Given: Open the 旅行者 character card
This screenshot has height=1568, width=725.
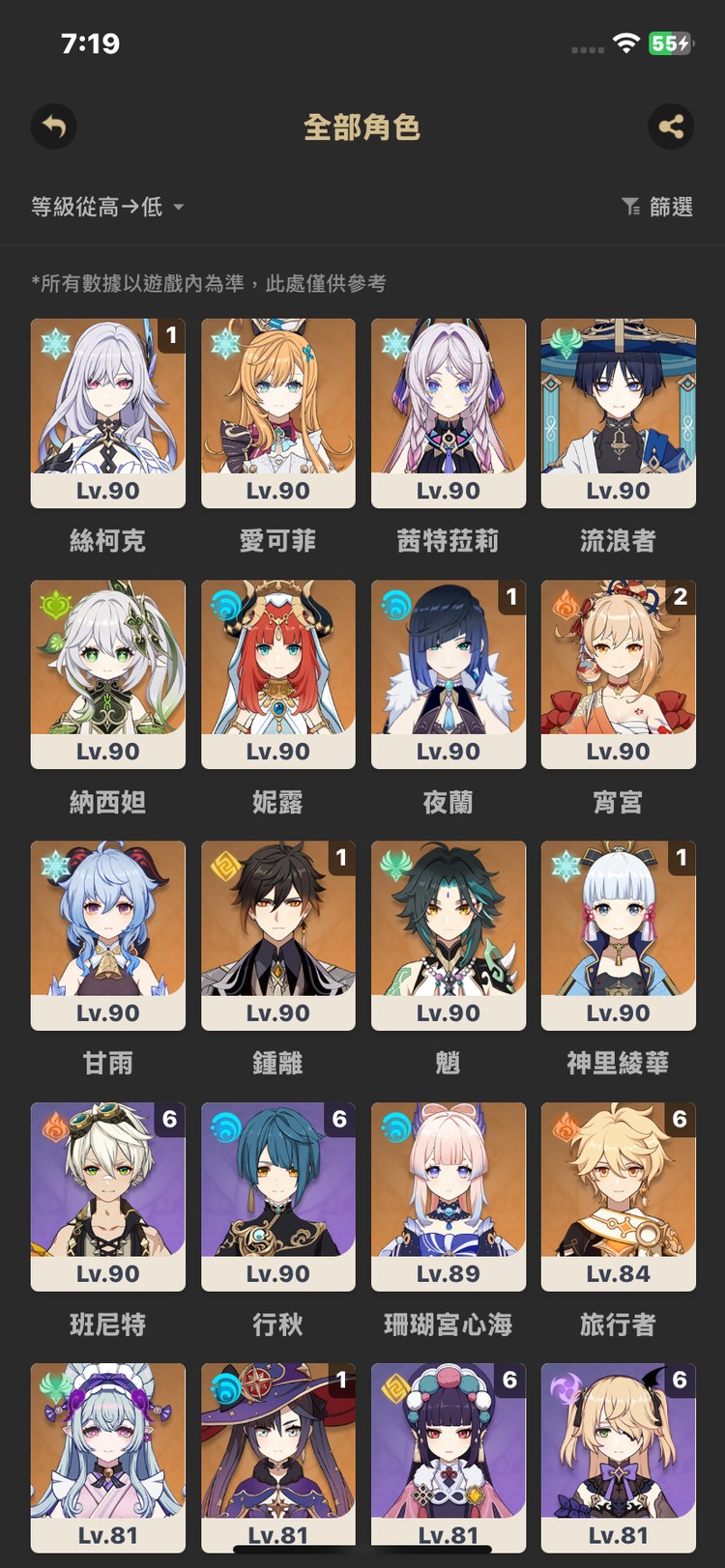Looking at the screenshot, I should 619,1196.
